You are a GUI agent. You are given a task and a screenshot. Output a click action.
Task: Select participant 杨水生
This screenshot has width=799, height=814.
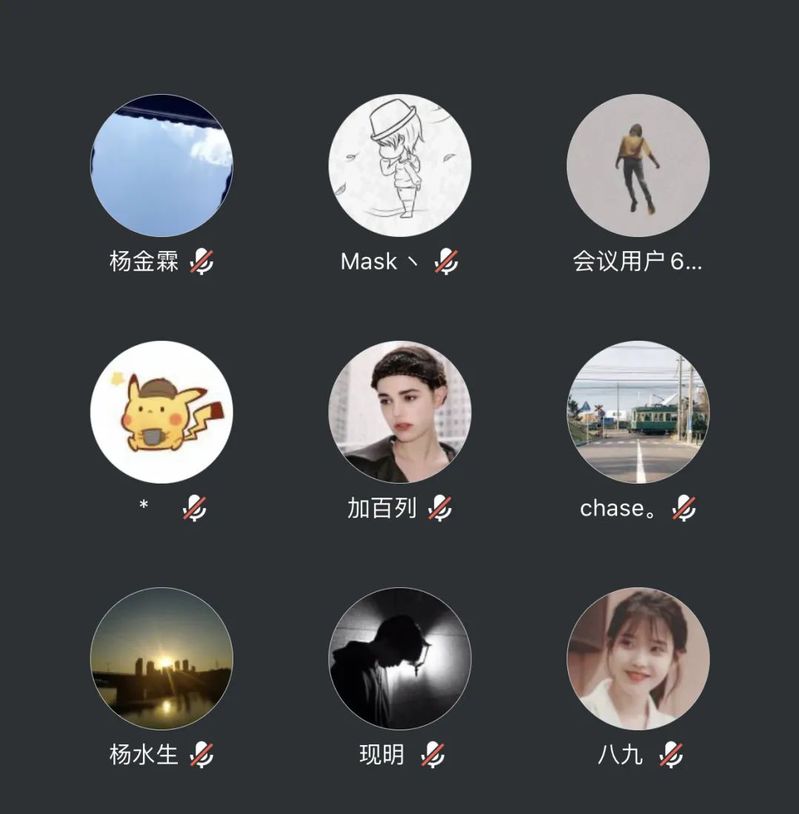tap(161, 658)
